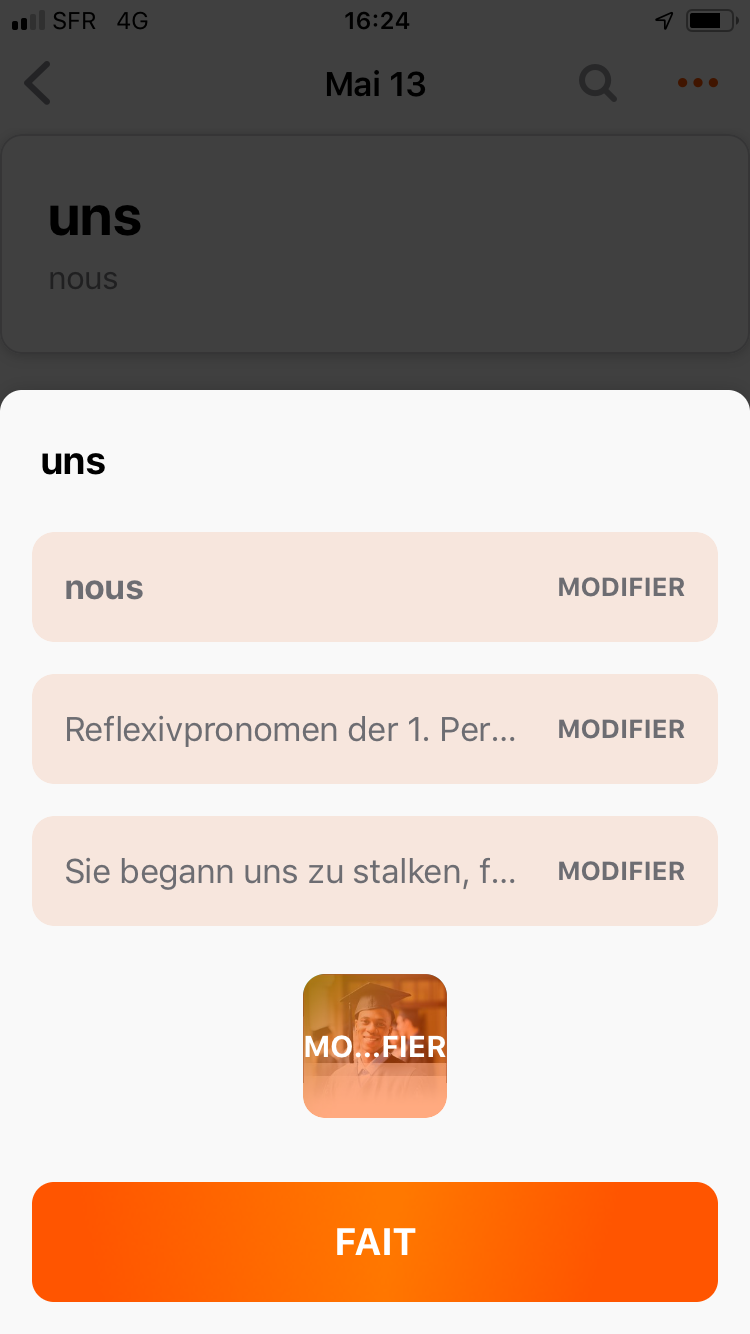Open the "uns" word card behind the sheet

(375, 244)
